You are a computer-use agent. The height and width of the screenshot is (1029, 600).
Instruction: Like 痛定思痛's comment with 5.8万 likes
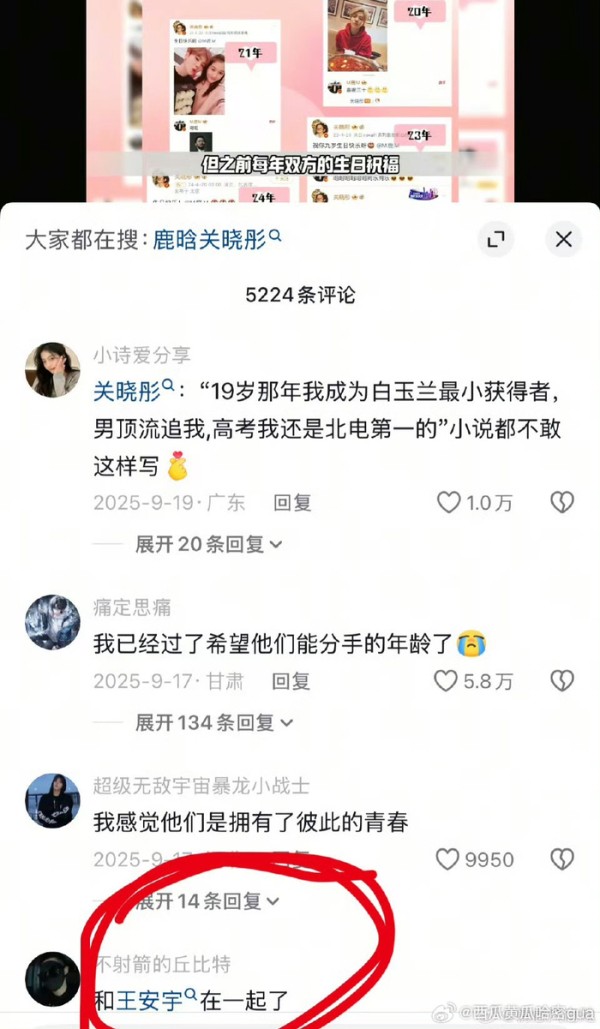click(446, 682)
